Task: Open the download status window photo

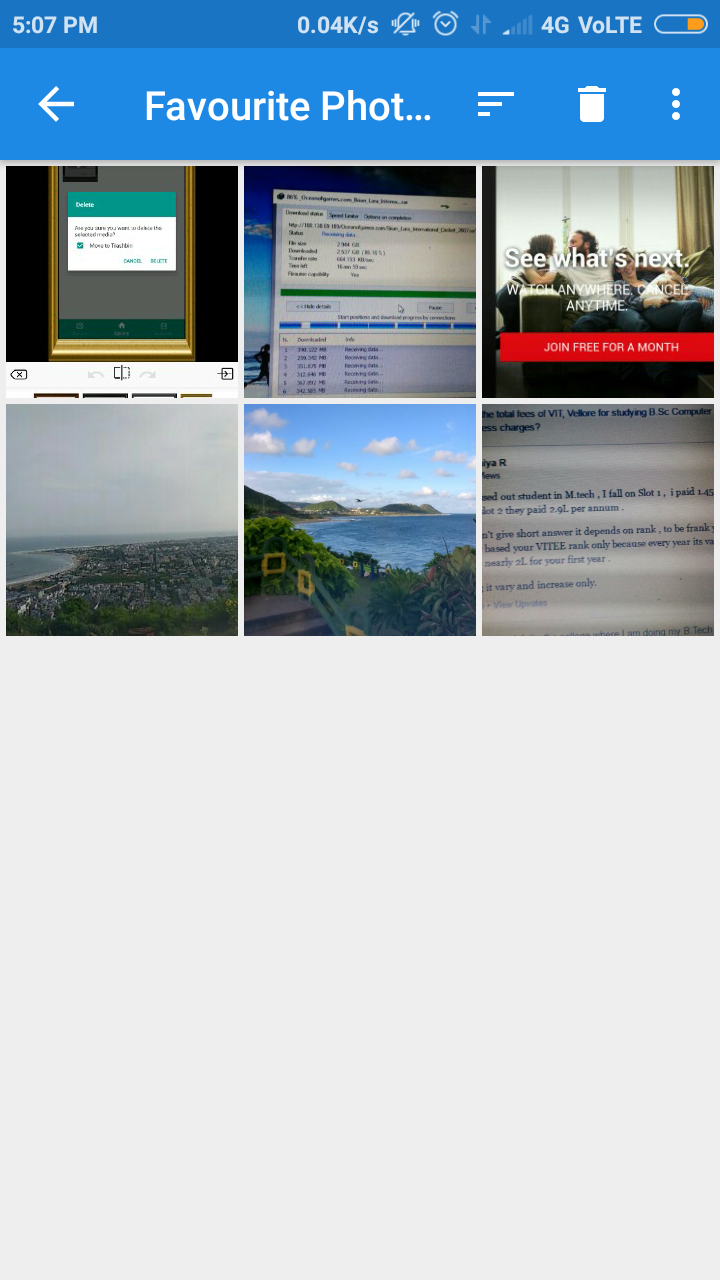Action: [x=360, y=281]
